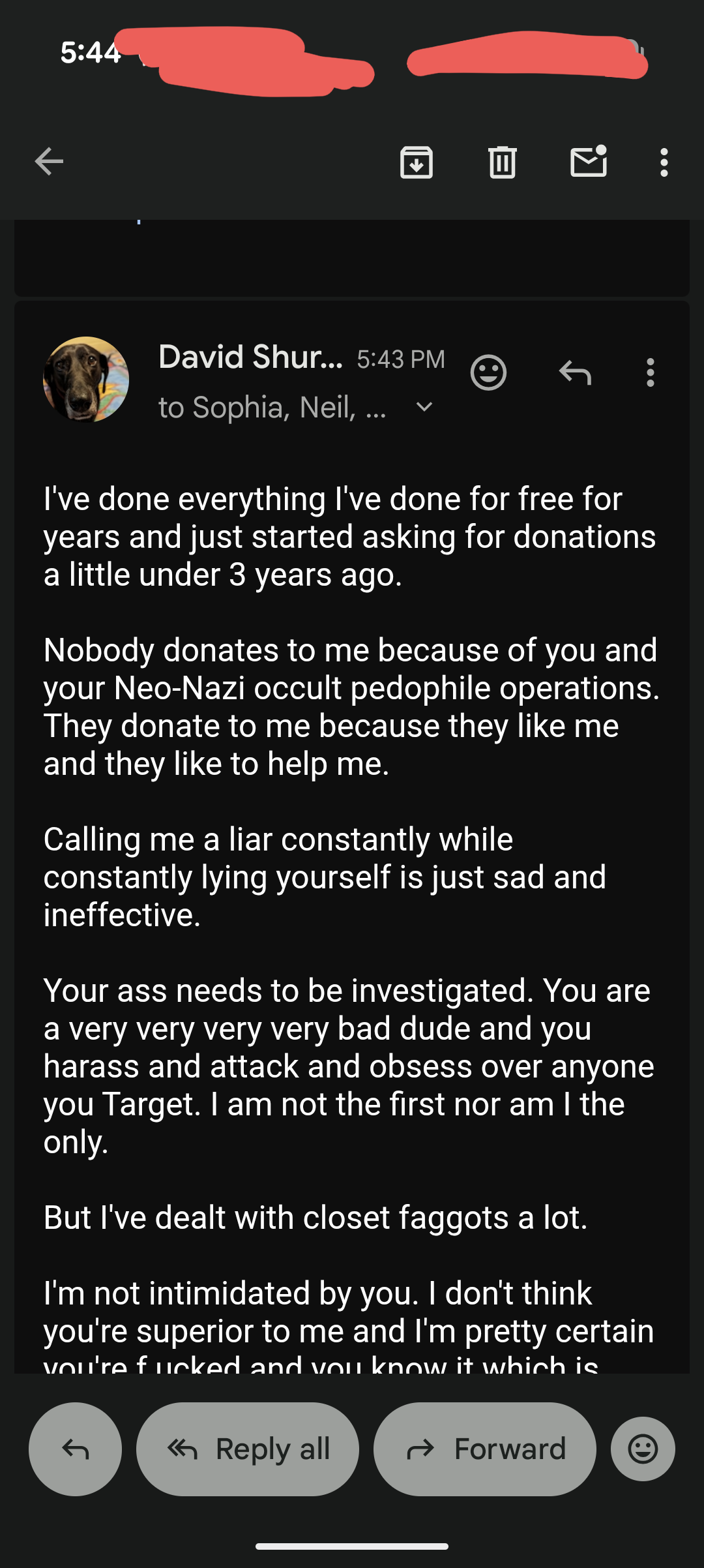Image resolution: width=704 pixels, height=1568 pixels.
Task: Open the message's three-dot options menu
Action: (x=650, y=373)
